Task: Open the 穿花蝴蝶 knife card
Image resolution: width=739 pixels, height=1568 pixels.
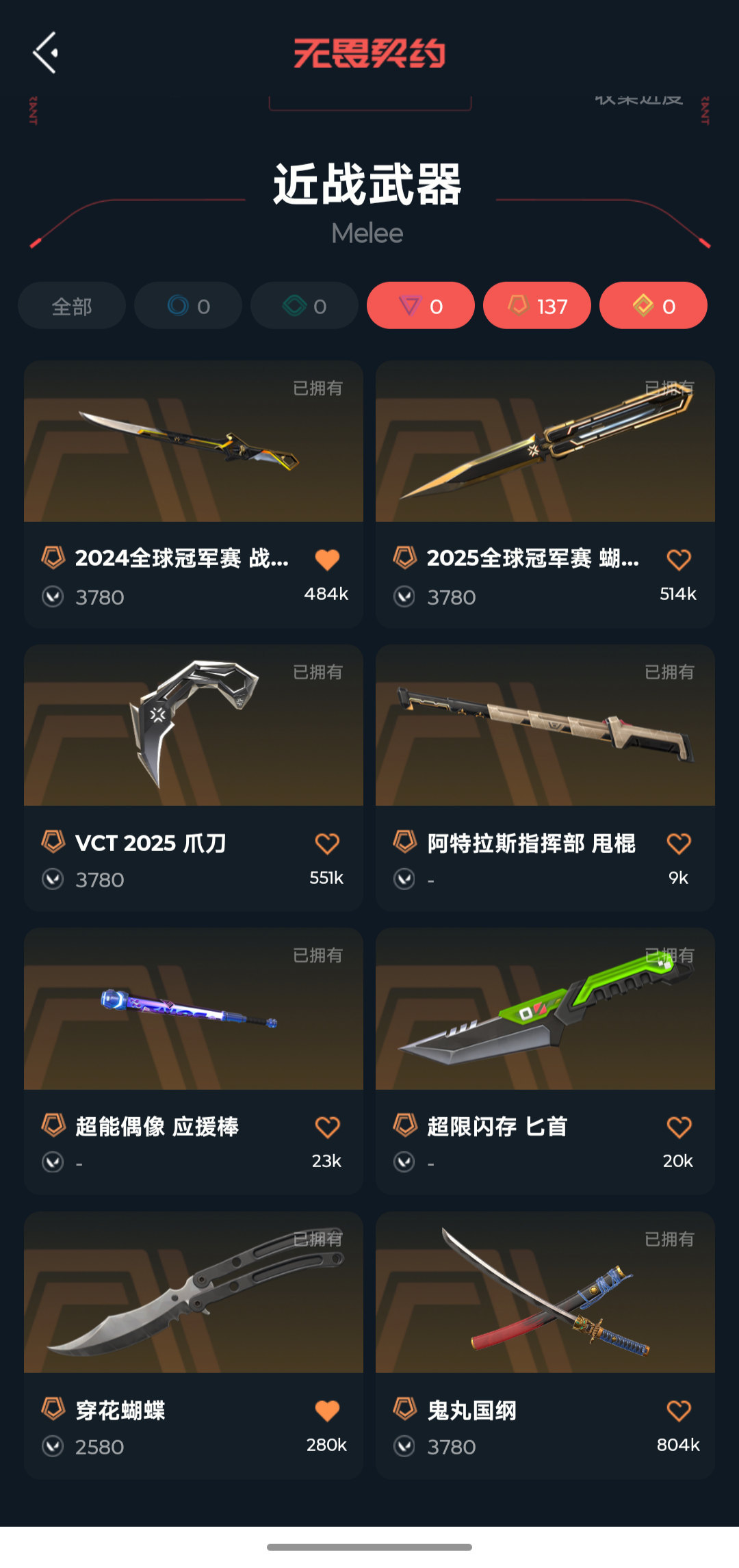Action: pyautogui.click(x=194, y=1346)
